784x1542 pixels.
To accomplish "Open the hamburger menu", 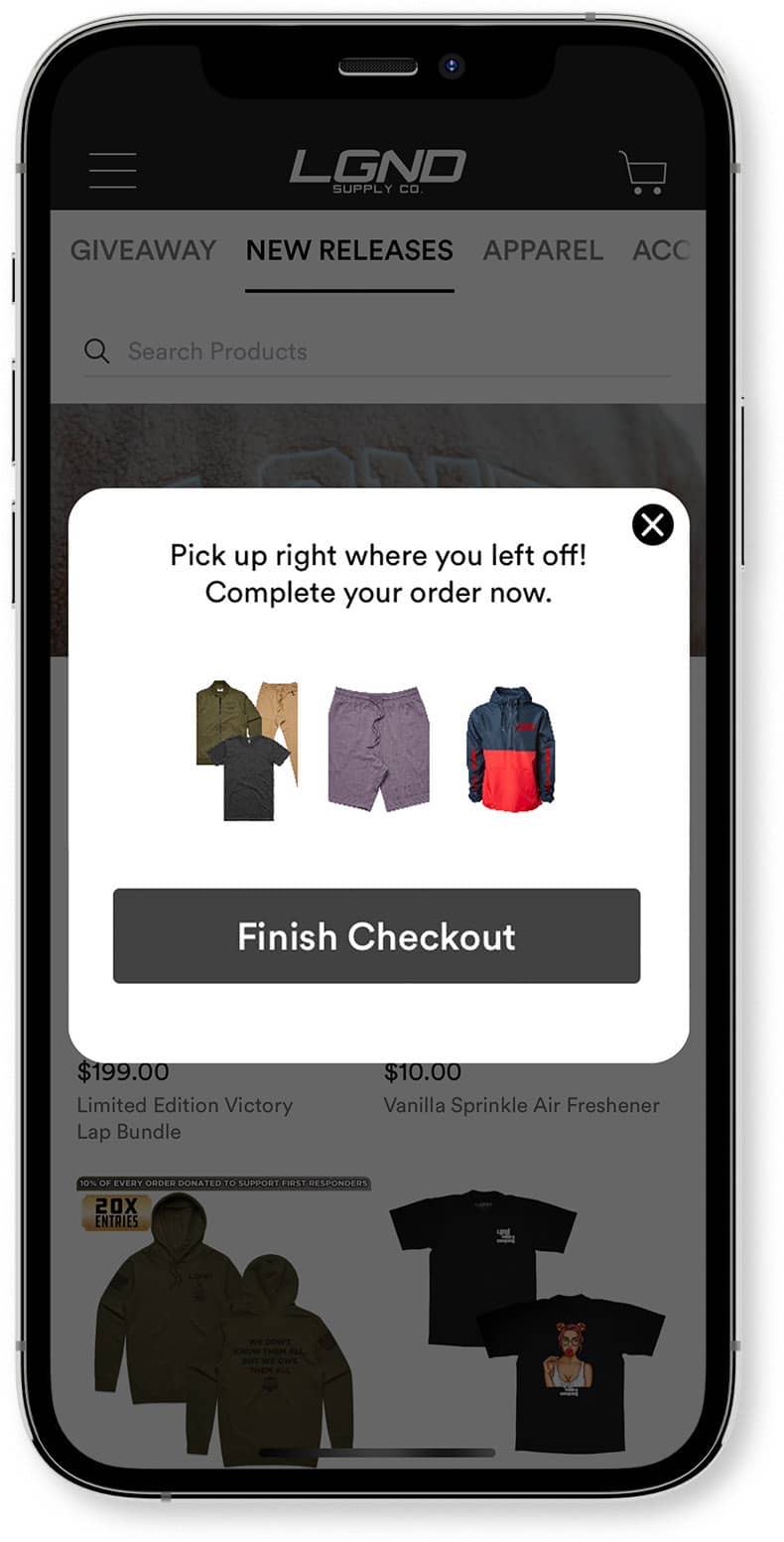I will pyautogui.click(x=112, y=171).
